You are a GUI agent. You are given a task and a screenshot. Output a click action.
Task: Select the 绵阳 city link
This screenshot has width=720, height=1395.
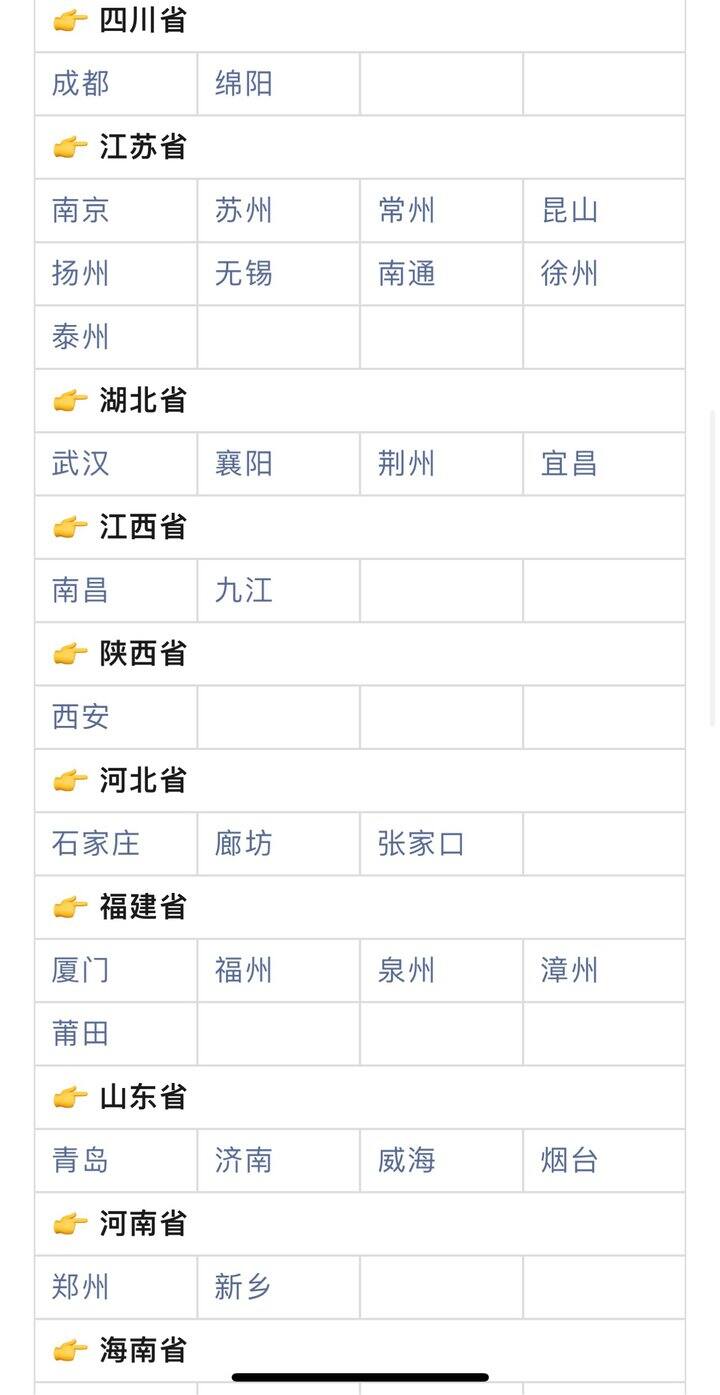point(244,84)
